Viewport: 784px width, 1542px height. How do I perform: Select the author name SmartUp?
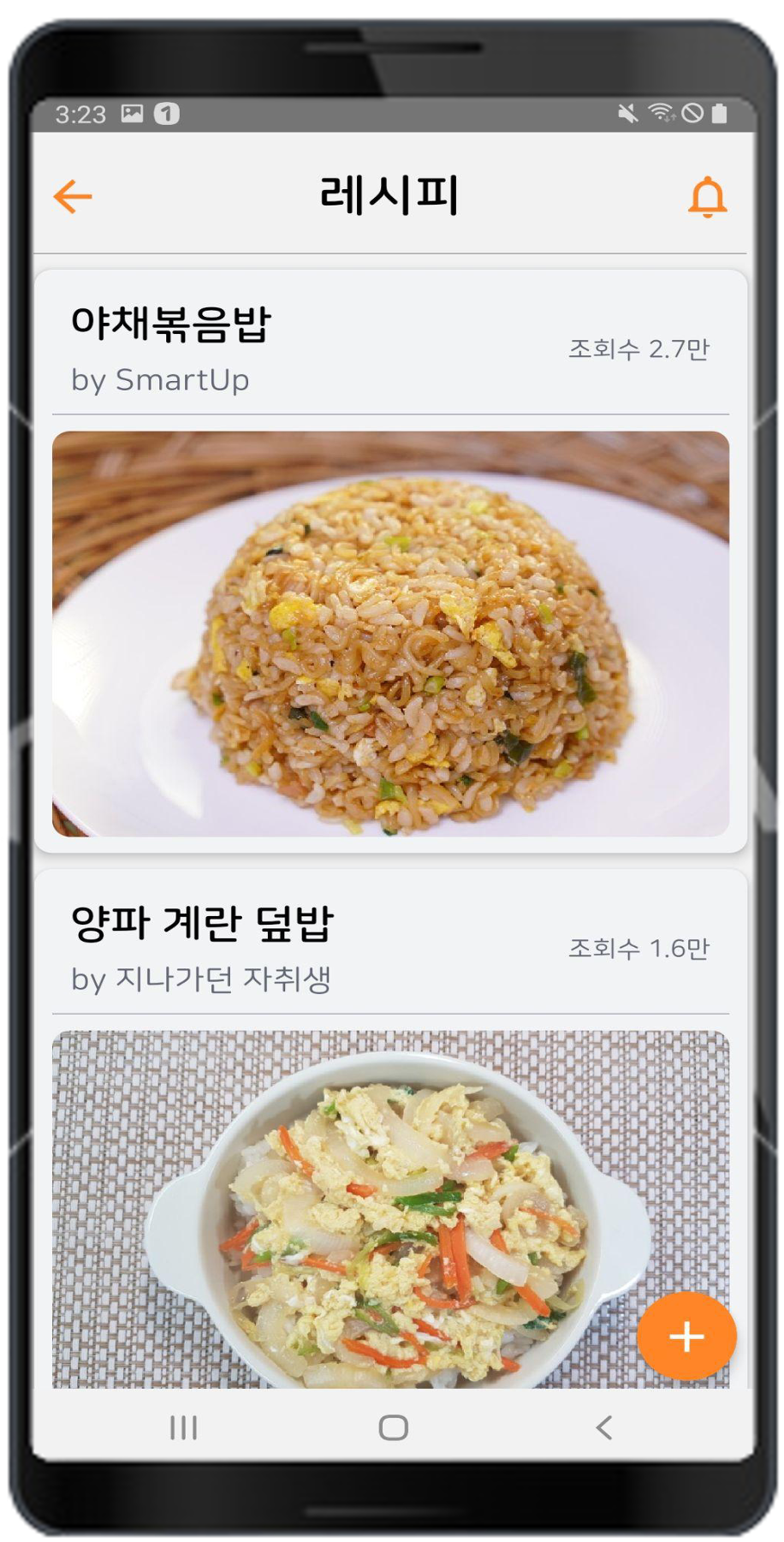click(159, 380)
